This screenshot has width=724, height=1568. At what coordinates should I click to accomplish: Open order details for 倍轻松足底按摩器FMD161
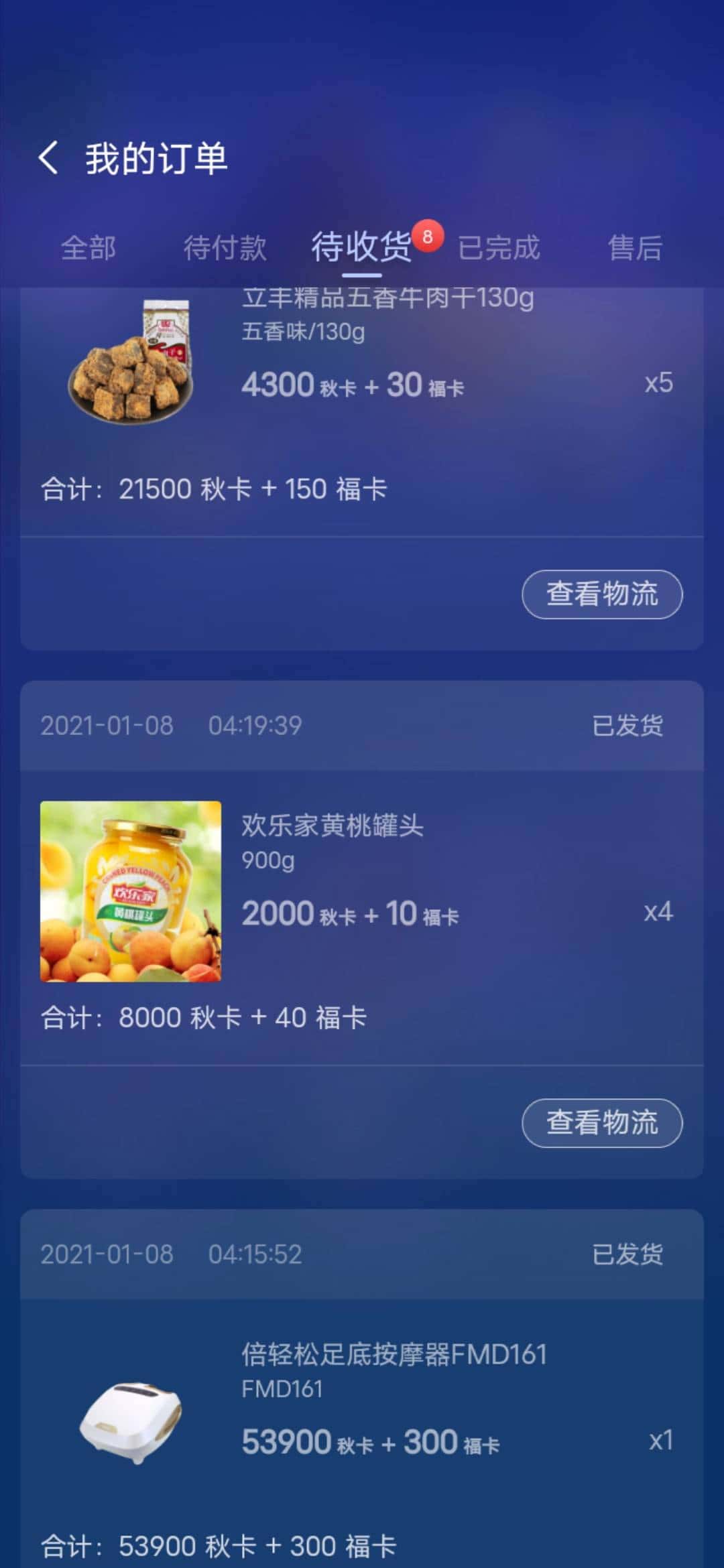point(394,1354)
